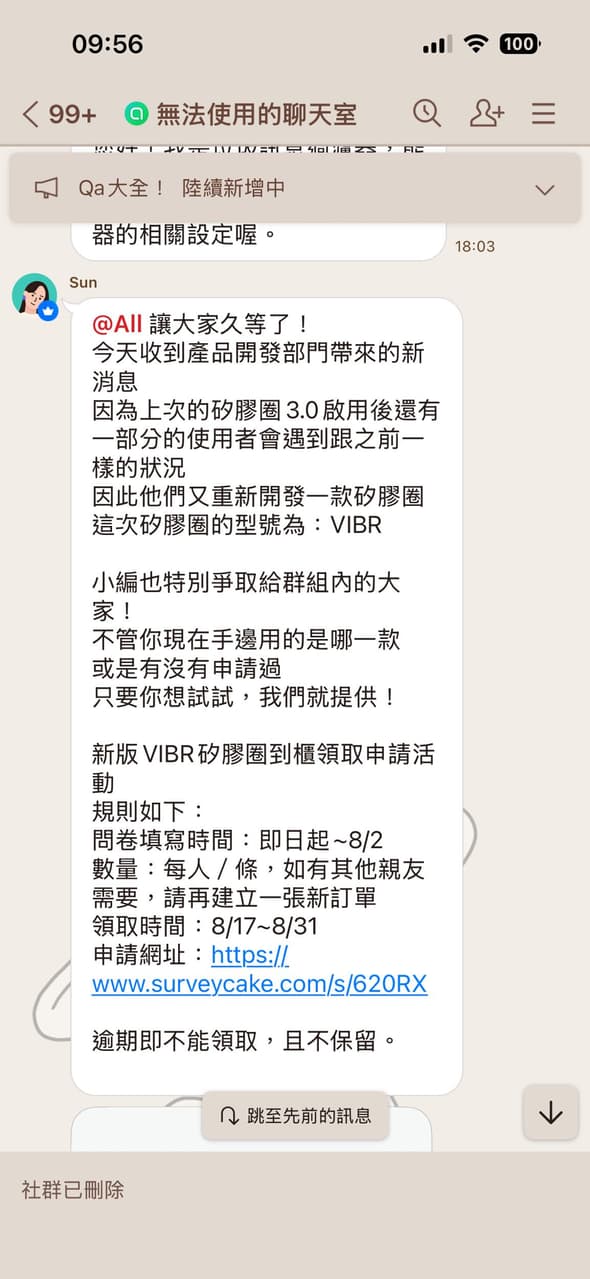Image resolution: width=590 pixels, height=1279 pixels.
Task: Search within this chat room
Action: 427,113
